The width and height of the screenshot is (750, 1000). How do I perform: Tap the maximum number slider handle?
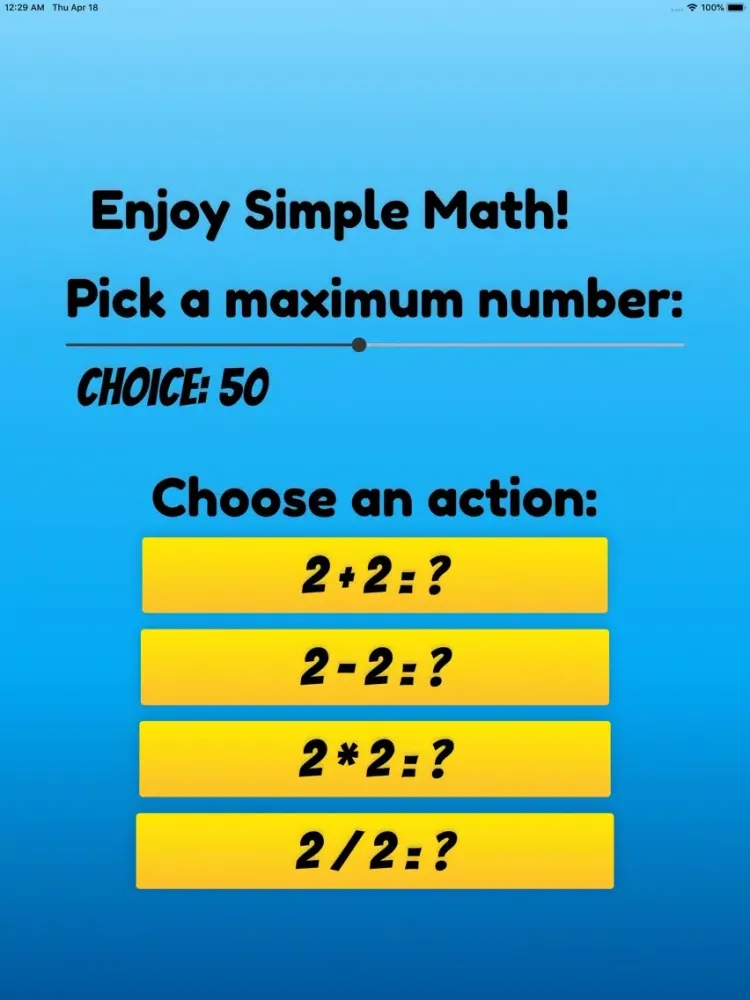click(359, 345)
